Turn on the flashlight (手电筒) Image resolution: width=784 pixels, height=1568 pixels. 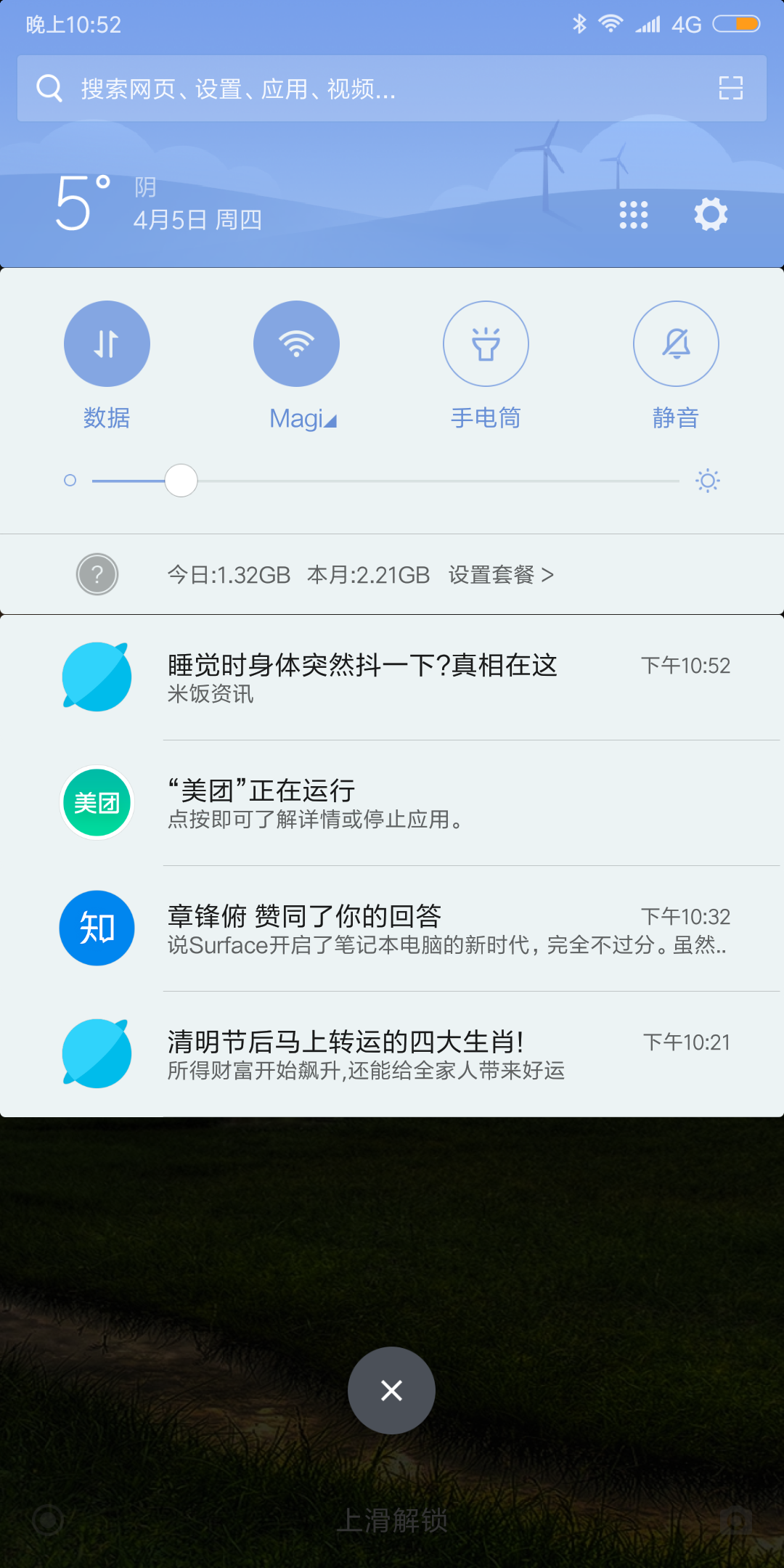(486, 343)
